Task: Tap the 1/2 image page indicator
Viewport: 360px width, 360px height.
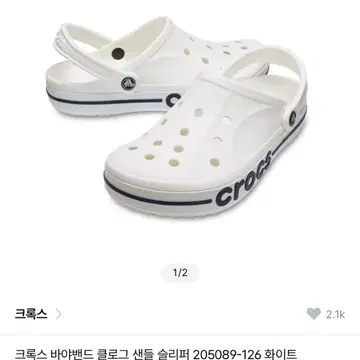Action: point(180,273)
